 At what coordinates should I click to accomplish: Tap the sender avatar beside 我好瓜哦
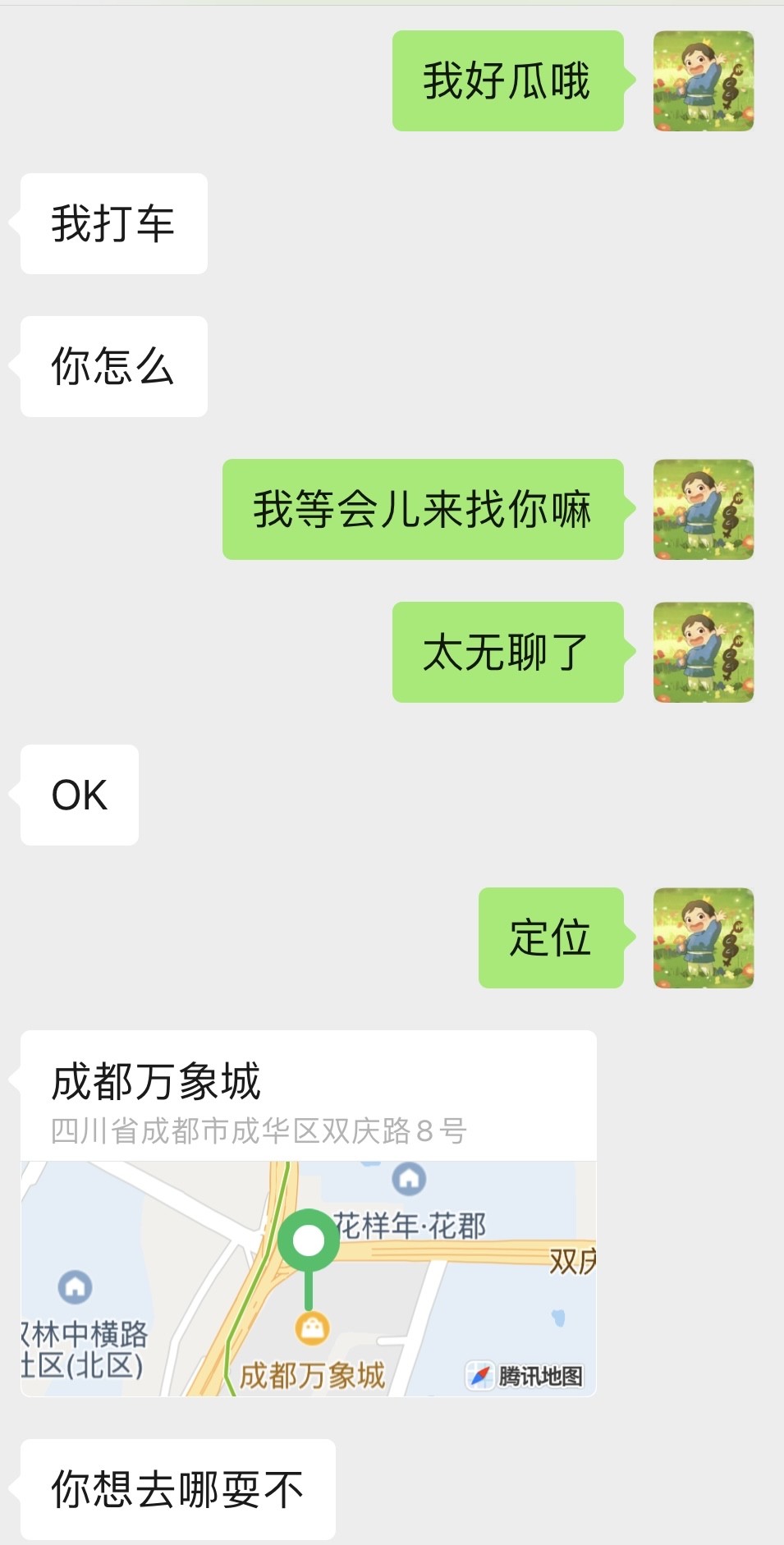coord(703,81)
